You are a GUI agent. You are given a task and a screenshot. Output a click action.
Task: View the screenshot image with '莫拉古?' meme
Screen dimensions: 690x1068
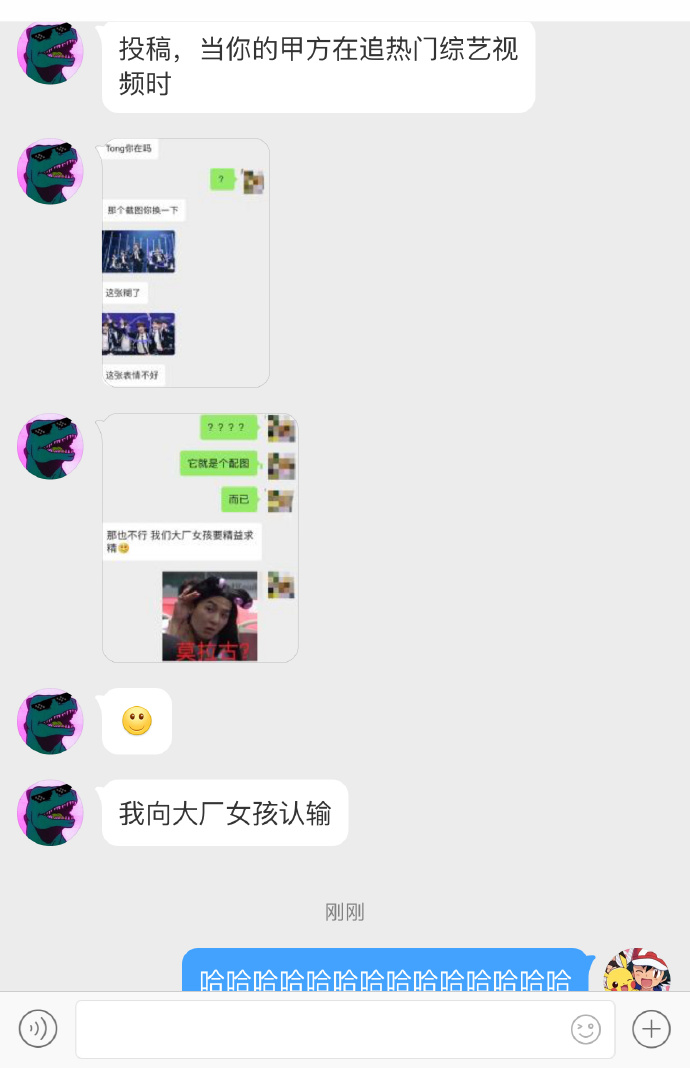point(200,538)
